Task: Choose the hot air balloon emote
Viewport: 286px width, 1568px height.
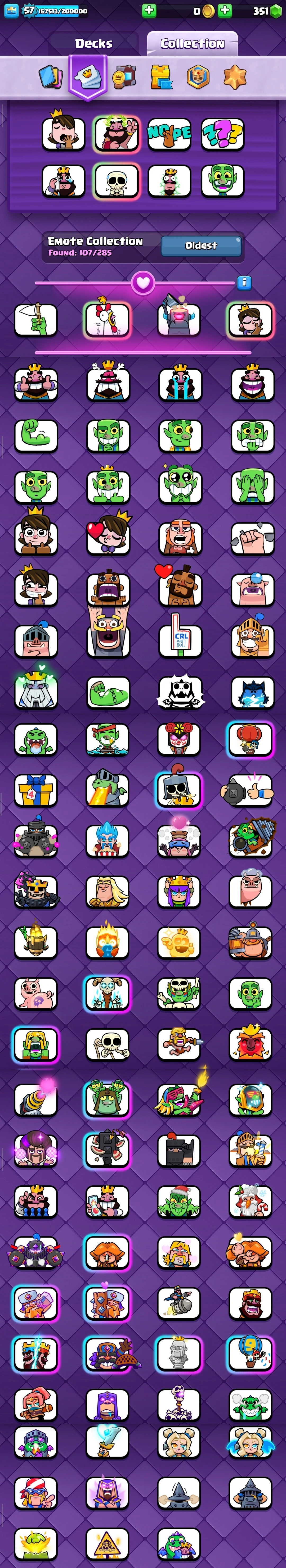Action: (x=251, y=1354)
